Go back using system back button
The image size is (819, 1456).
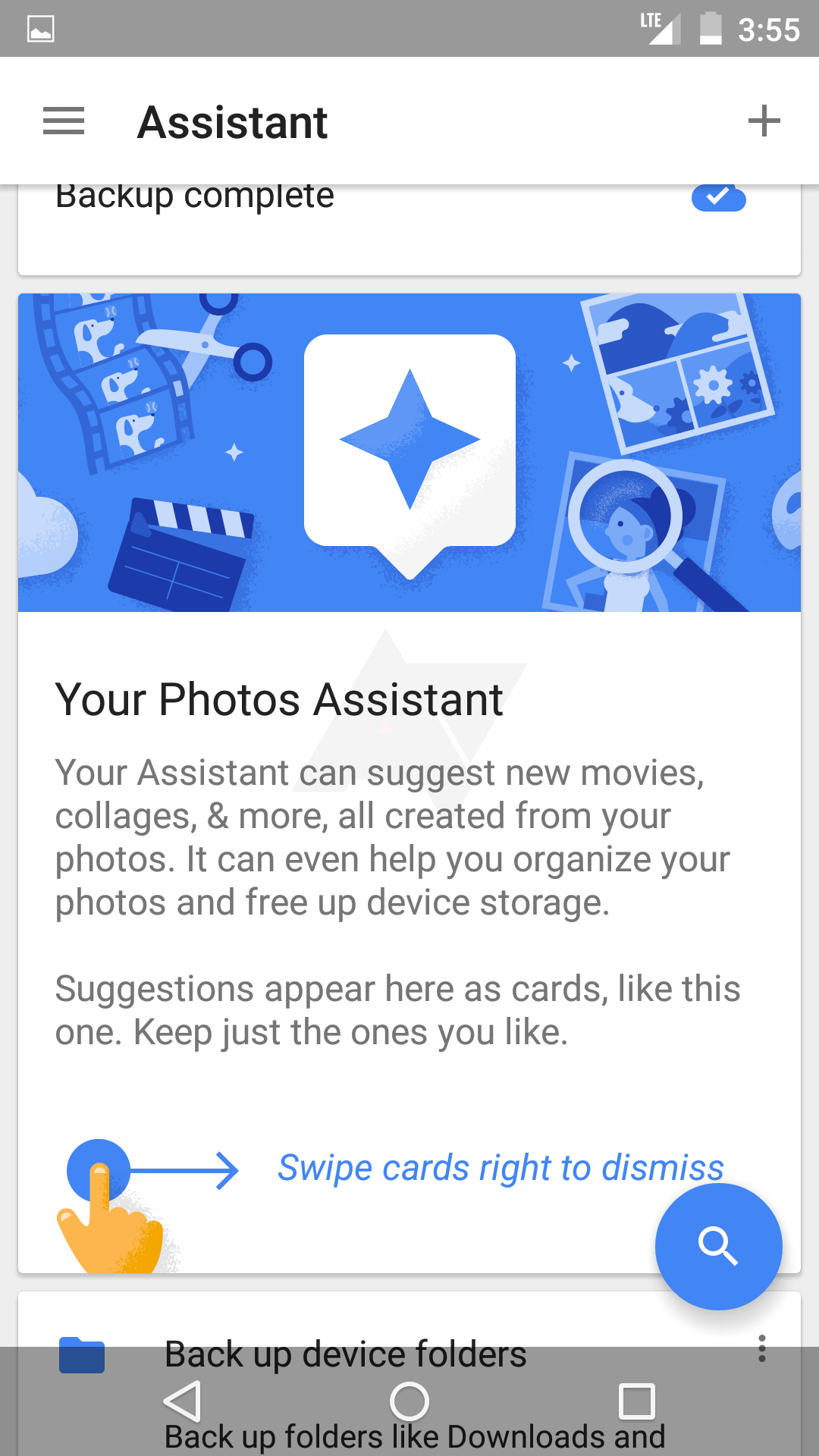pos(183,1401)
